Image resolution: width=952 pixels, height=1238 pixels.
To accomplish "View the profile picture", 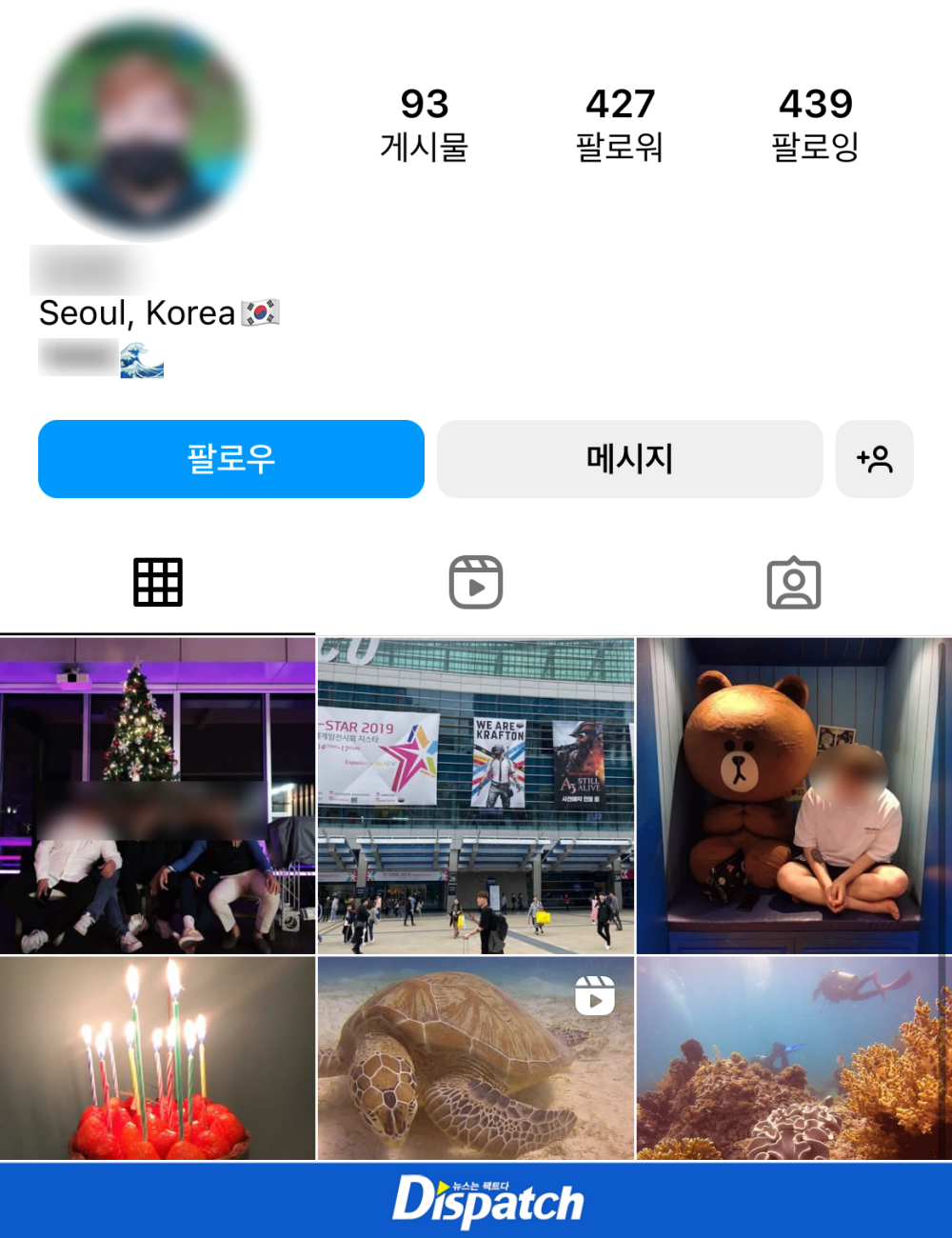I will 141,129.
